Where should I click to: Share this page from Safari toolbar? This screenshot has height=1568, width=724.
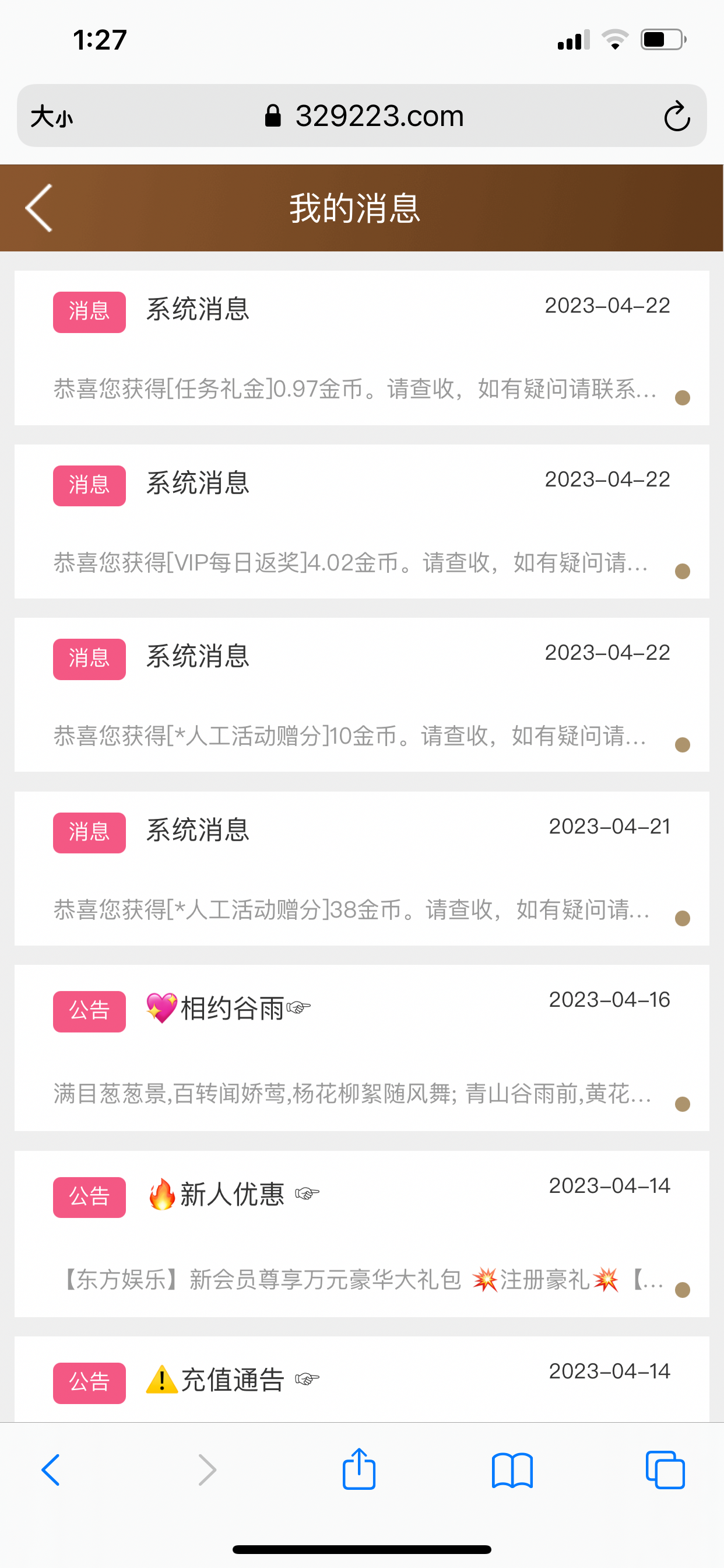[359, 1469]
